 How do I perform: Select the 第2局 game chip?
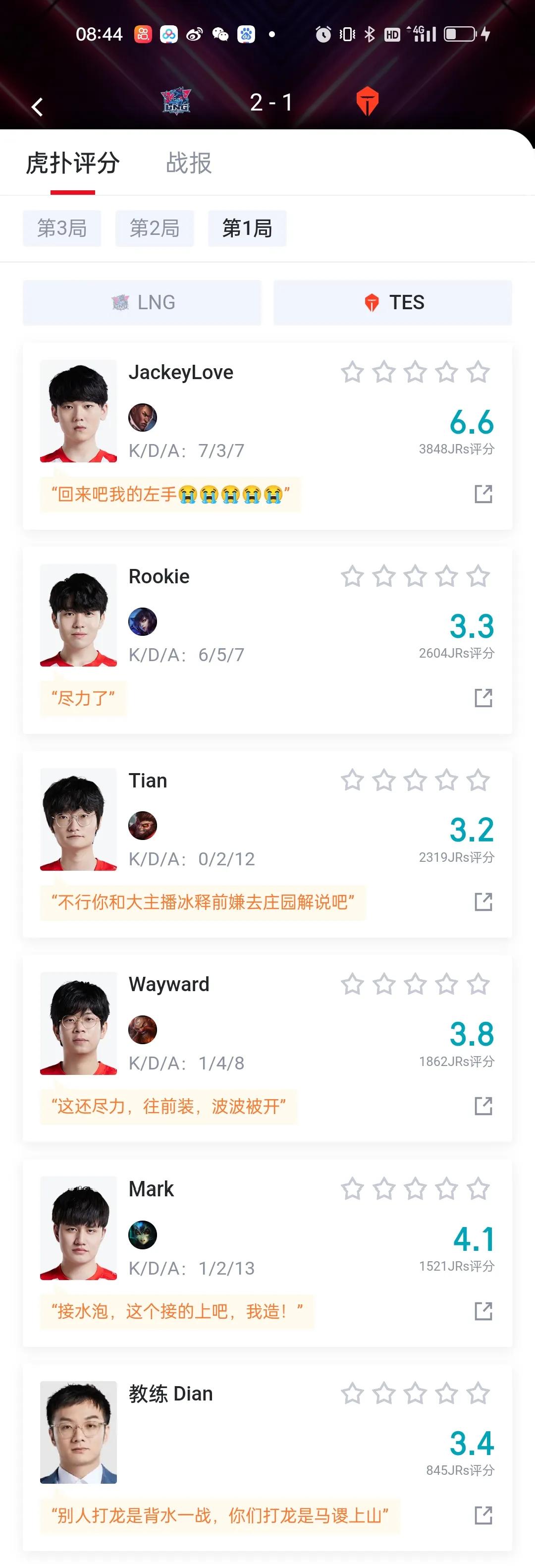coord(155,228)
